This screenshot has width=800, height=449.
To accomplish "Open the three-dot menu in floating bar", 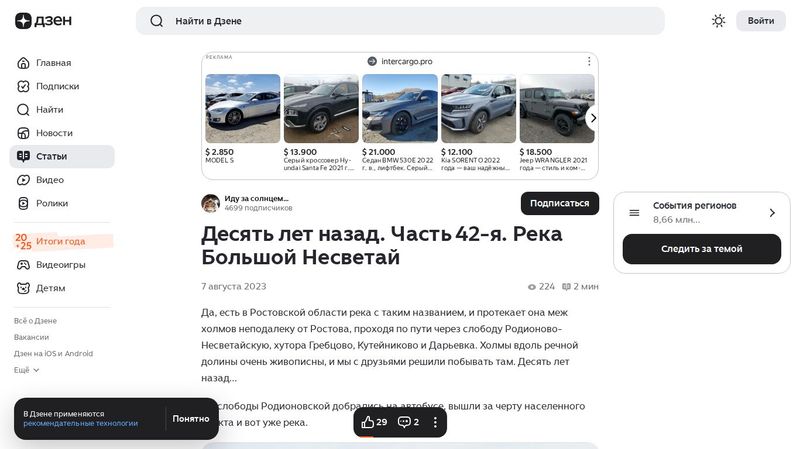I will pyautogui.click(x=435, y=422).
